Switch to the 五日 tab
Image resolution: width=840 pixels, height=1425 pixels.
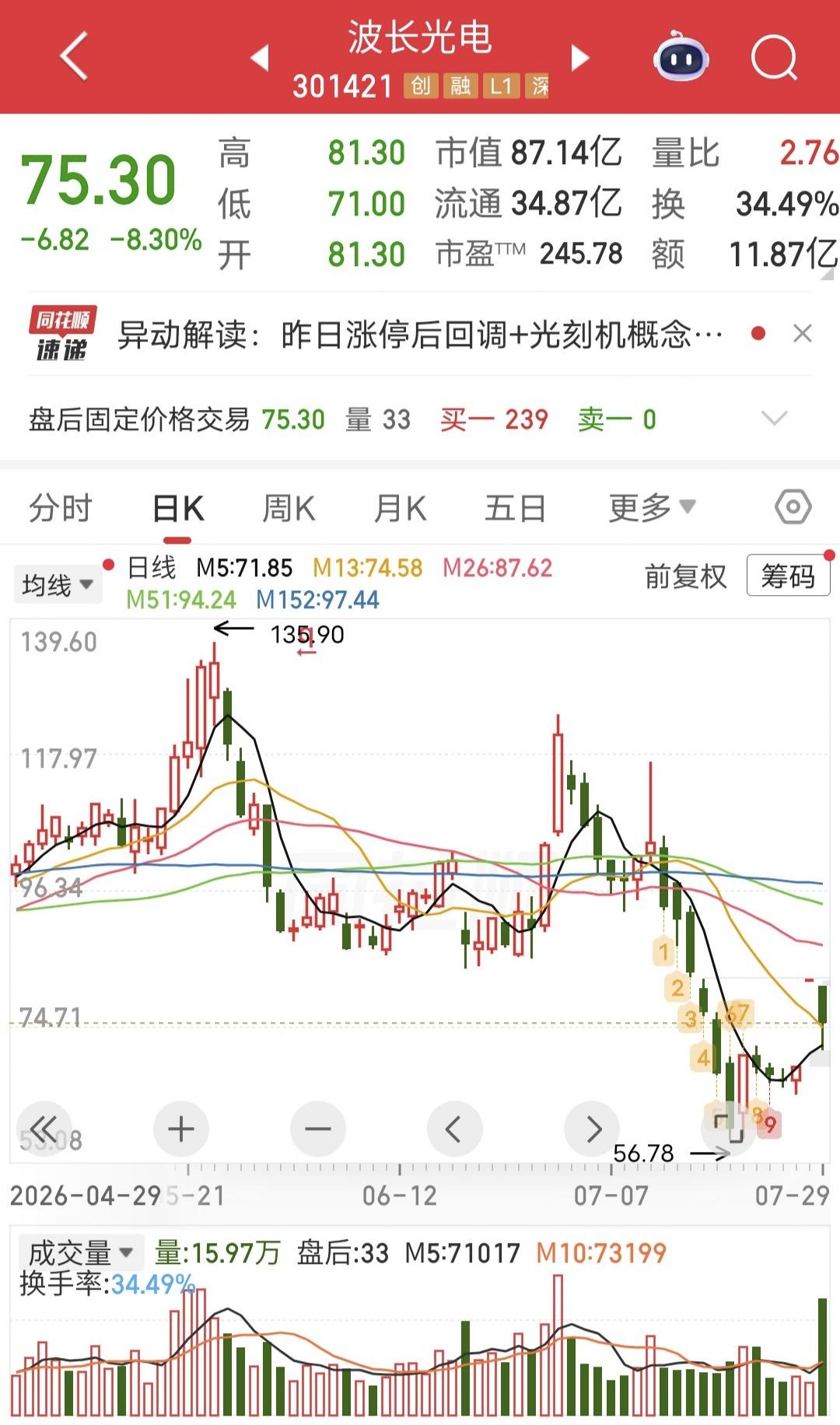click(x=515, y=509)
